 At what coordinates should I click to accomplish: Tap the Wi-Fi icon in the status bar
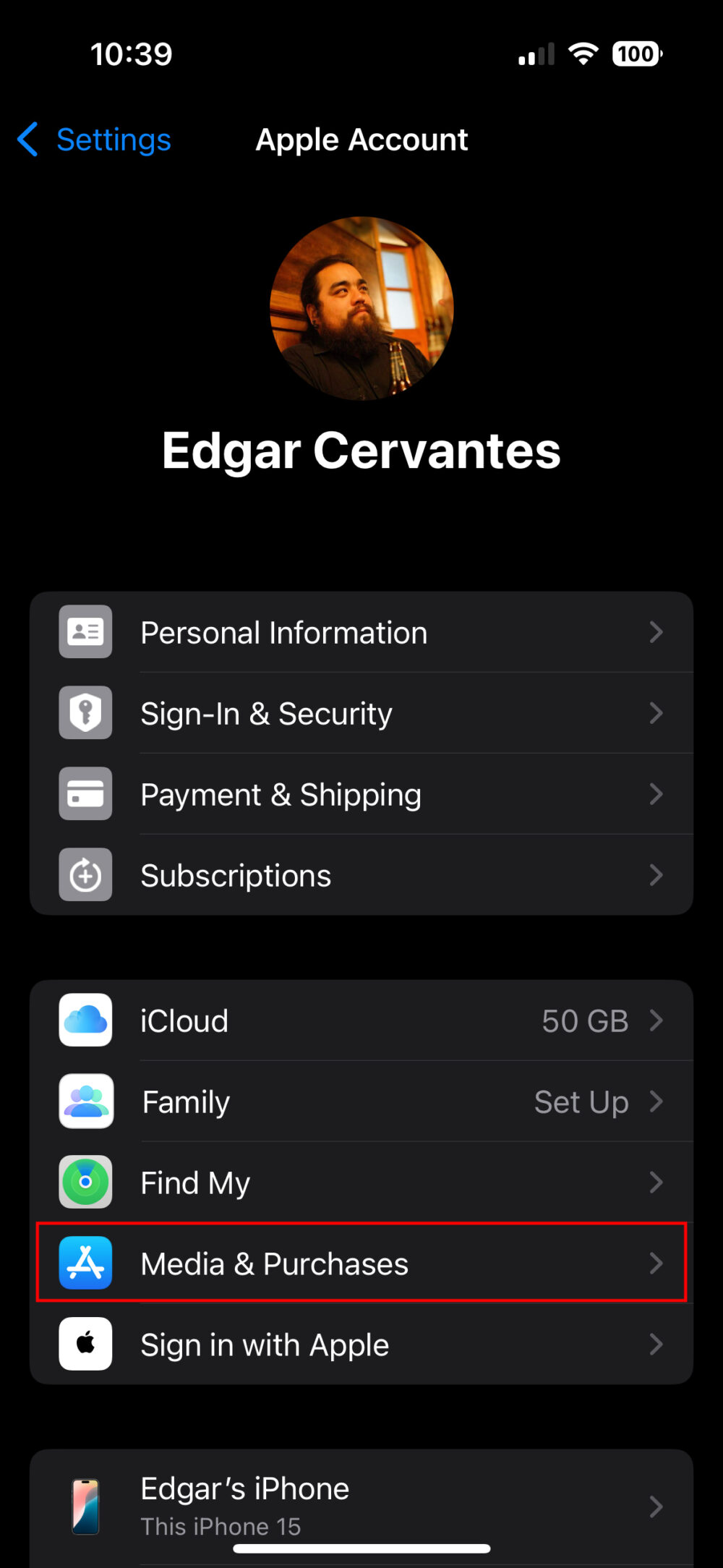tap(583, 53)
